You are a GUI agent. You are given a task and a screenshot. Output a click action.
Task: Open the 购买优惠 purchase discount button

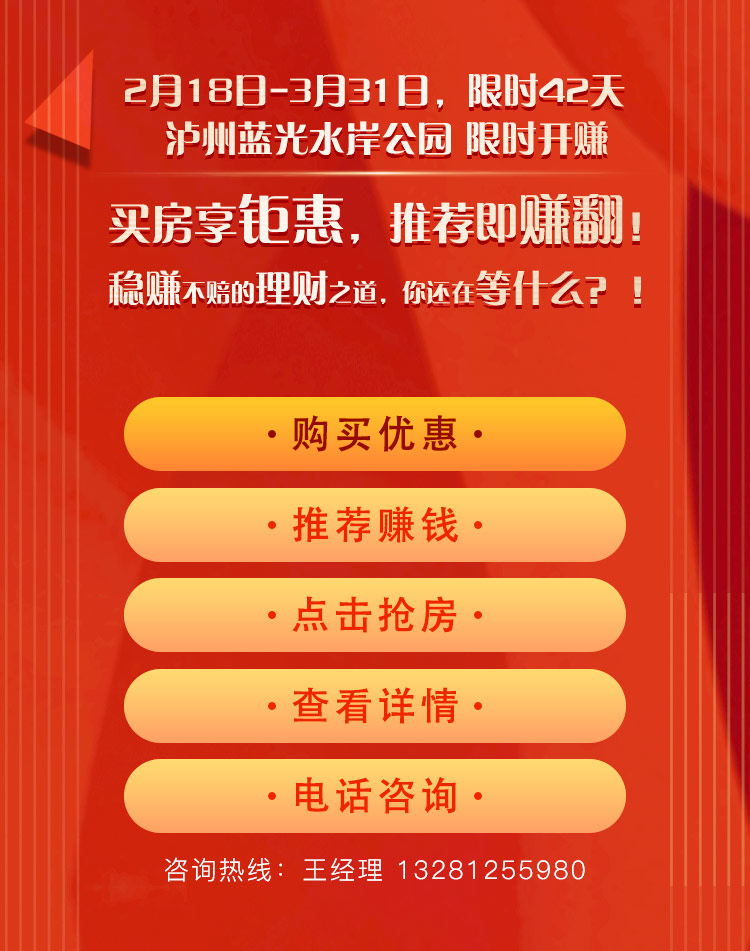(x=375, y=434)
